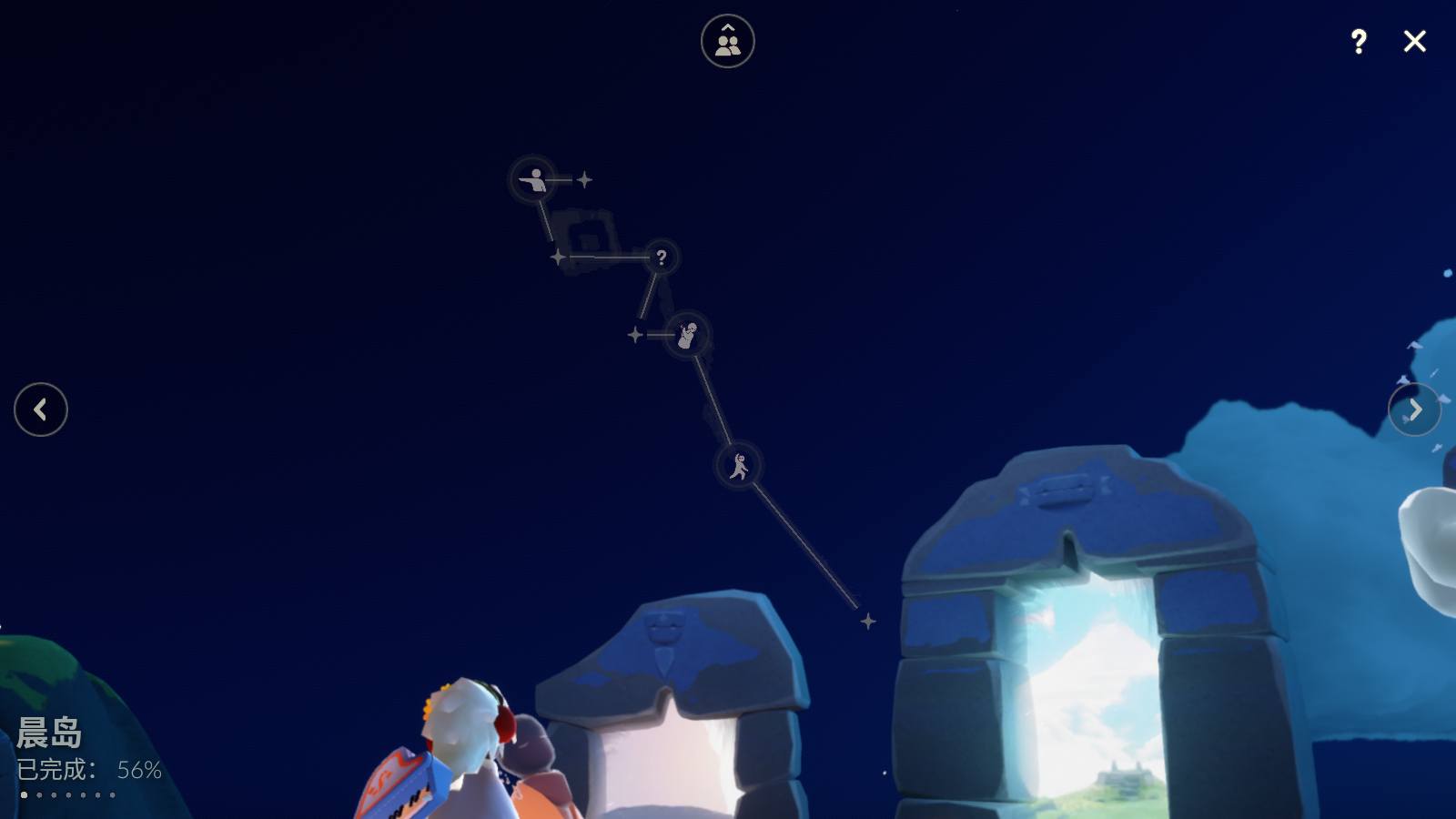Close the constellation view

1414,41
